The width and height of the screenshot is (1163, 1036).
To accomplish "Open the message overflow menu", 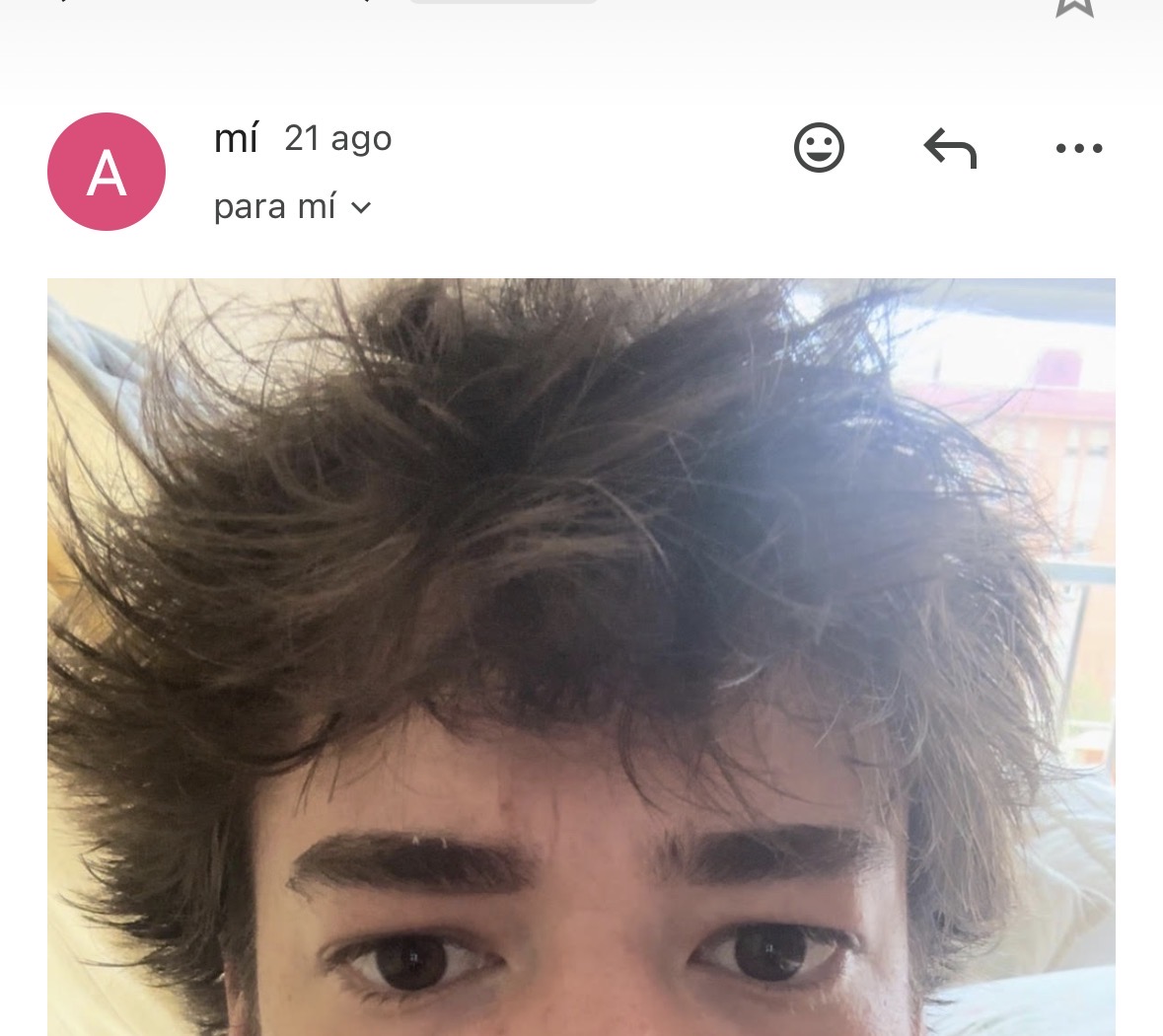I will click(x=1078, y=149).
